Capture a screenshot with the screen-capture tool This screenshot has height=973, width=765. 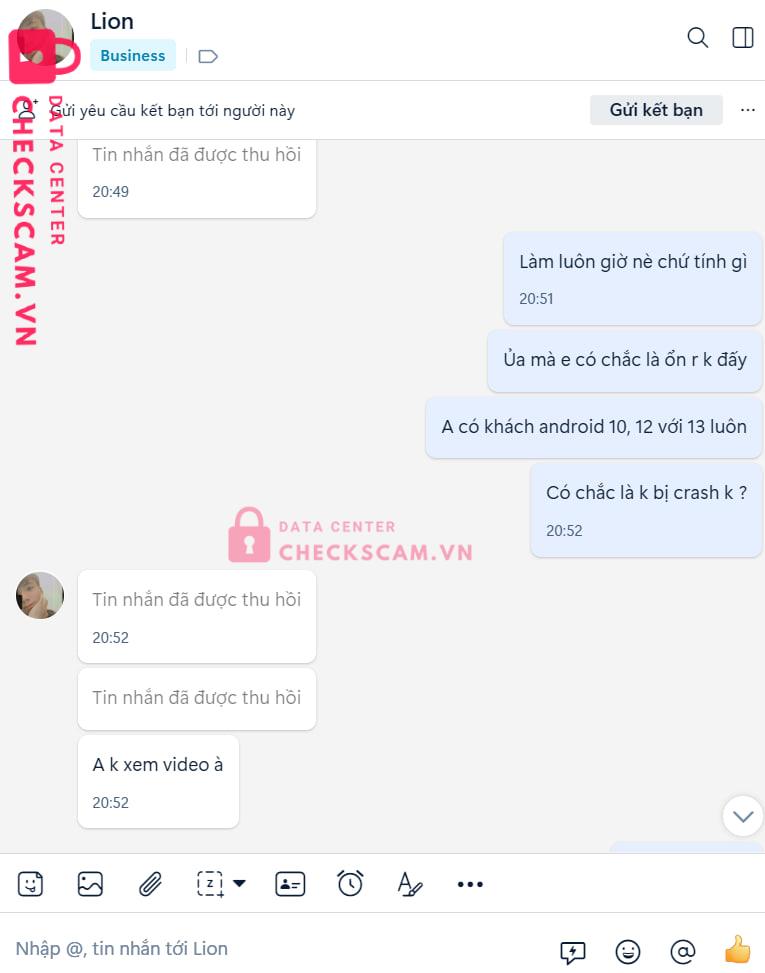210,884
